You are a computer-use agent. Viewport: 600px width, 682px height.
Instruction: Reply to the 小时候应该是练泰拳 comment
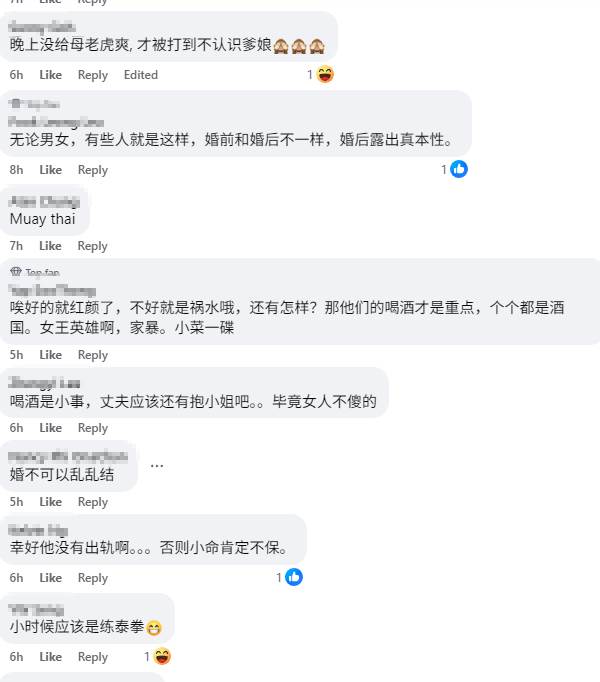tap(93, 657)
